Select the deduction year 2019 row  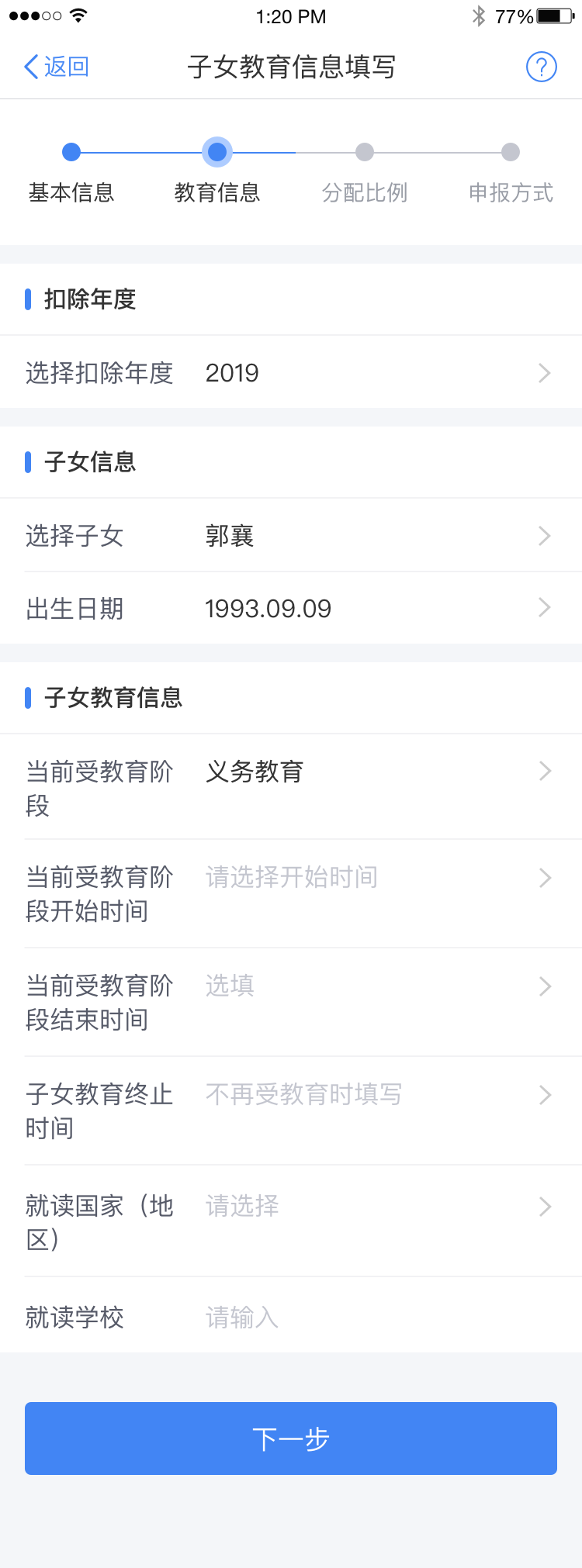click(291, 373)
